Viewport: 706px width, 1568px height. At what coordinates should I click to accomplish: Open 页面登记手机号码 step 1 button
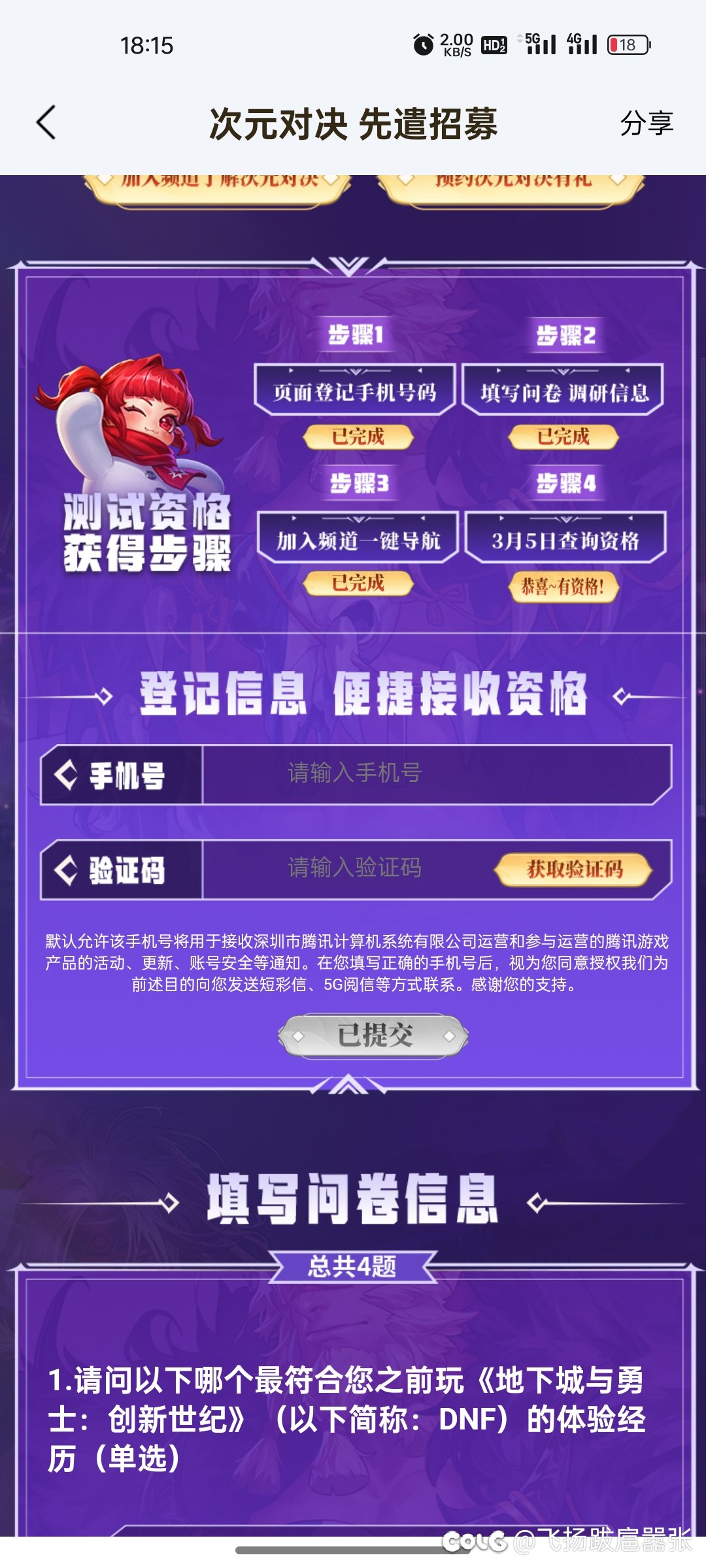pos(355,391)
